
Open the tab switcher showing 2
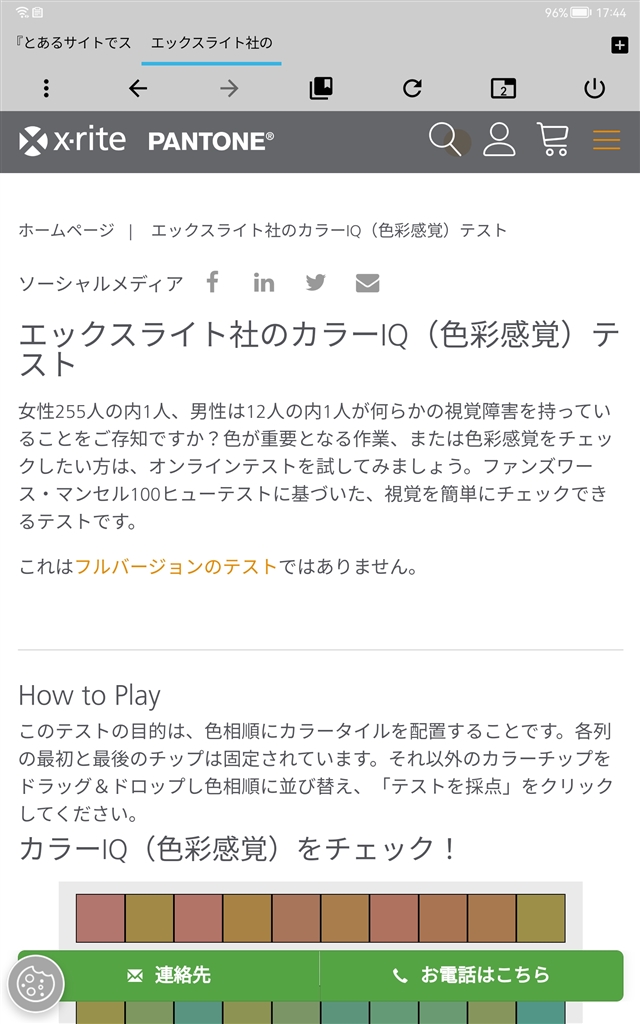pos(503,89)
